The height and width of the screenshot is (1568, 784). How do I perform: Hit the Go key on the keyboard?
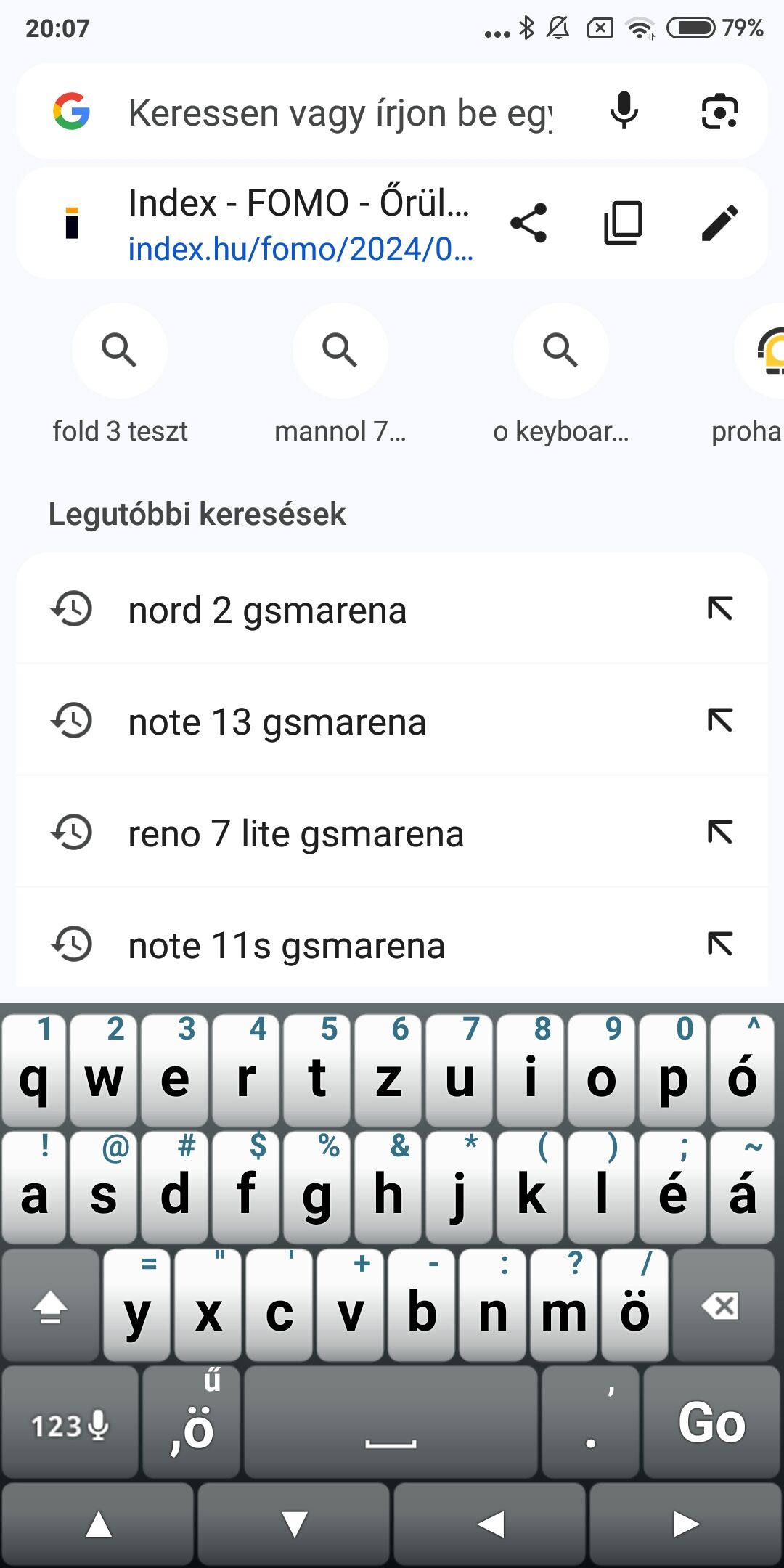pyautogui.click(x=712, y=1423)
